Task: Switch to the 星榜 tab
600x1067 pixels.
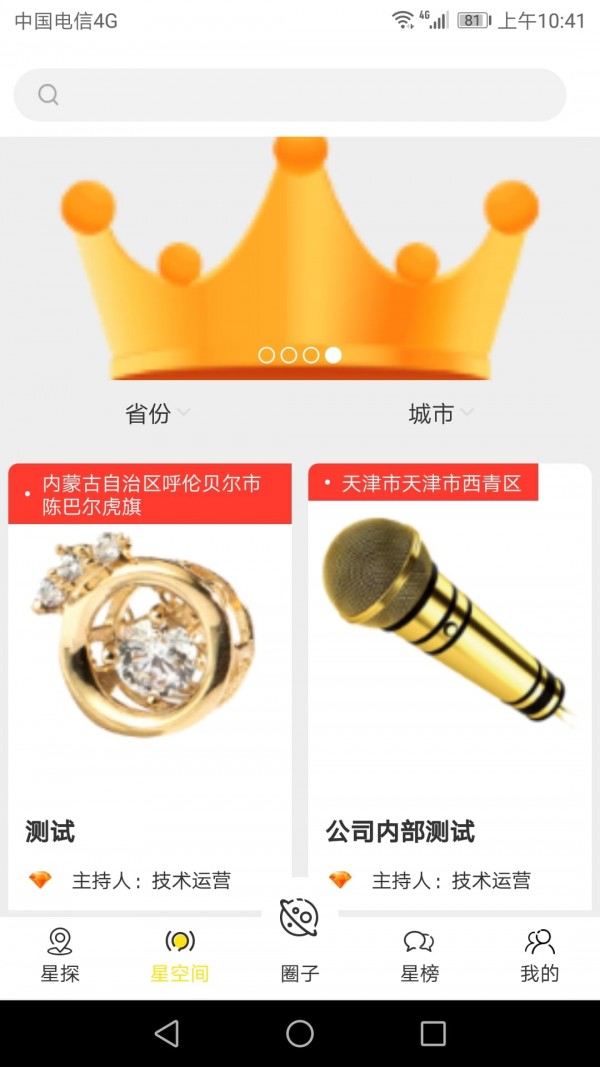Action: [x=419, y=956]
